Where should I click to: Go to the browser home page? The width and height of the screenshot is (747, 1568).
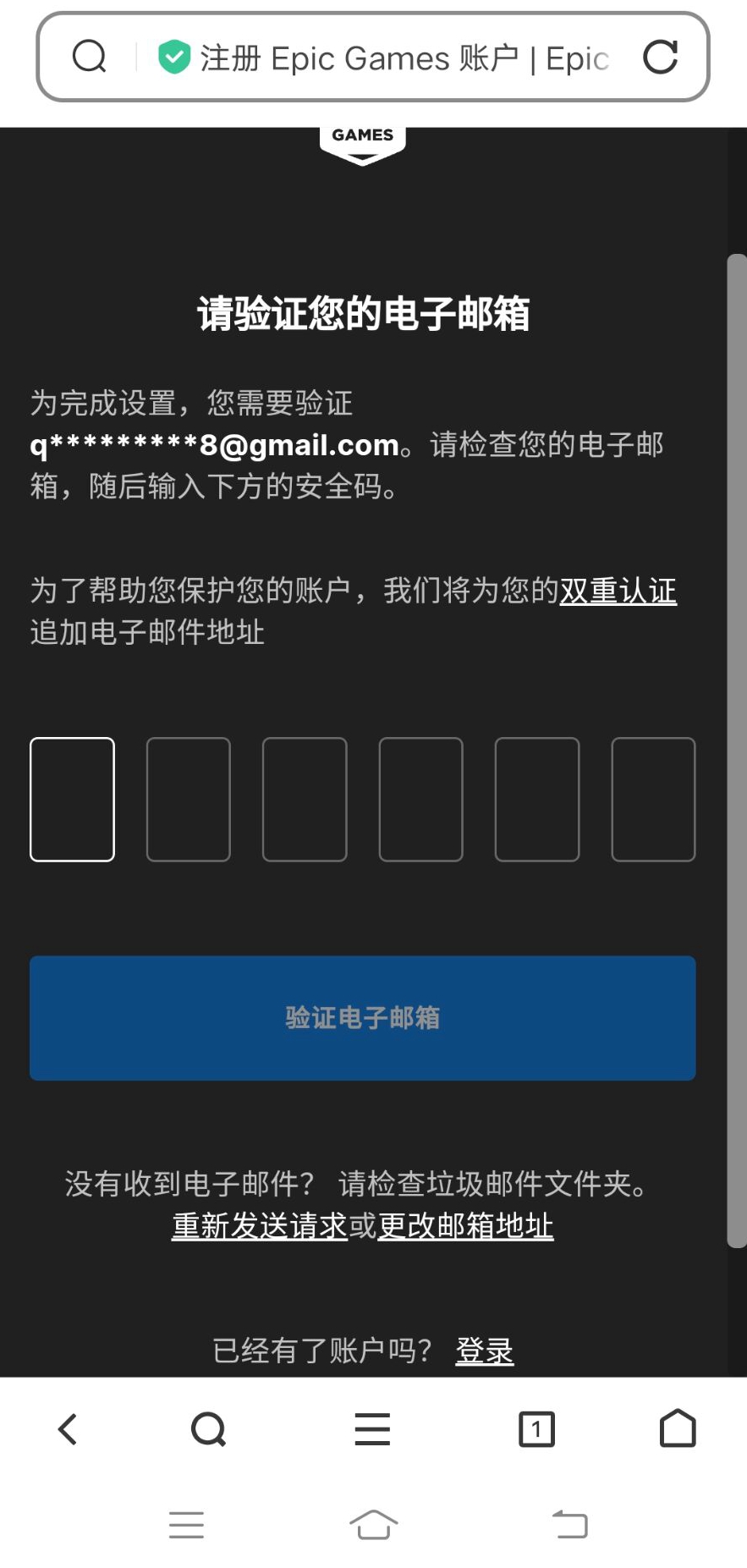[678, 1429]
